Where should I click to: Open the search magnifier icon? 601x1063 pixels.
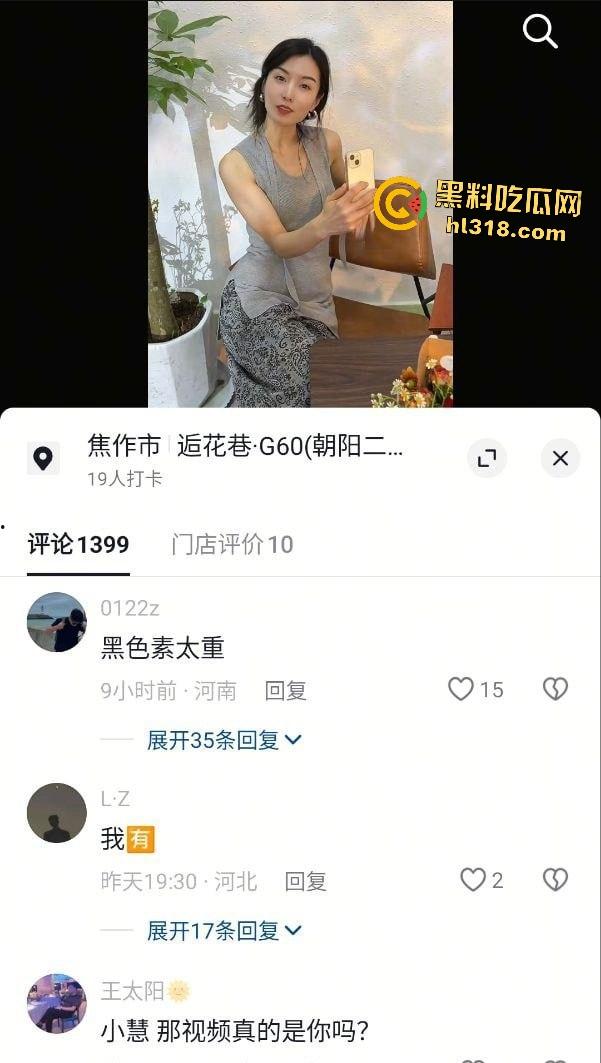coord(540,32)
